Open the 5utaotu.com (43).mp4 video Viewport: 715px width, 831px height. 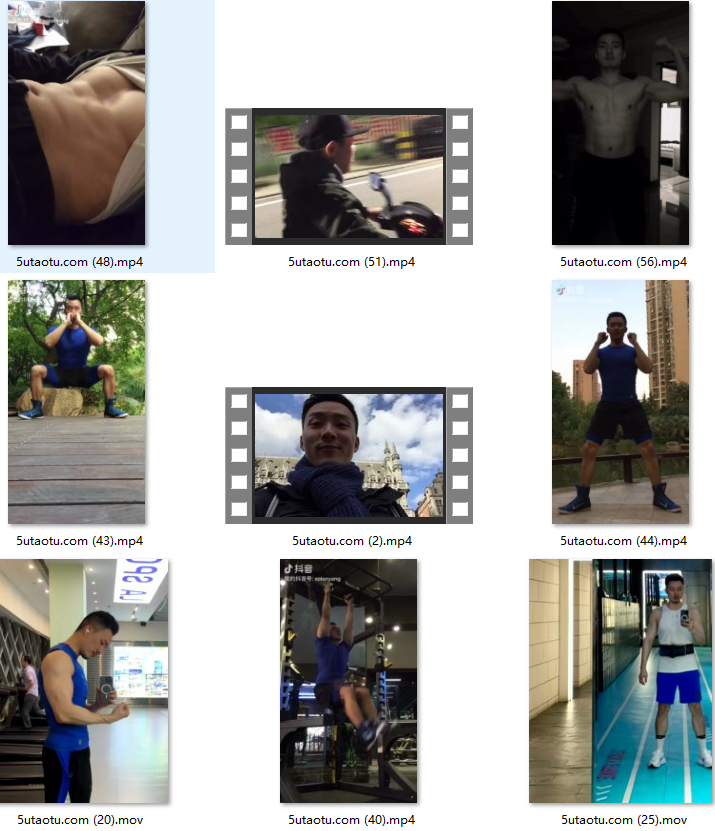[x=77, y=402]
